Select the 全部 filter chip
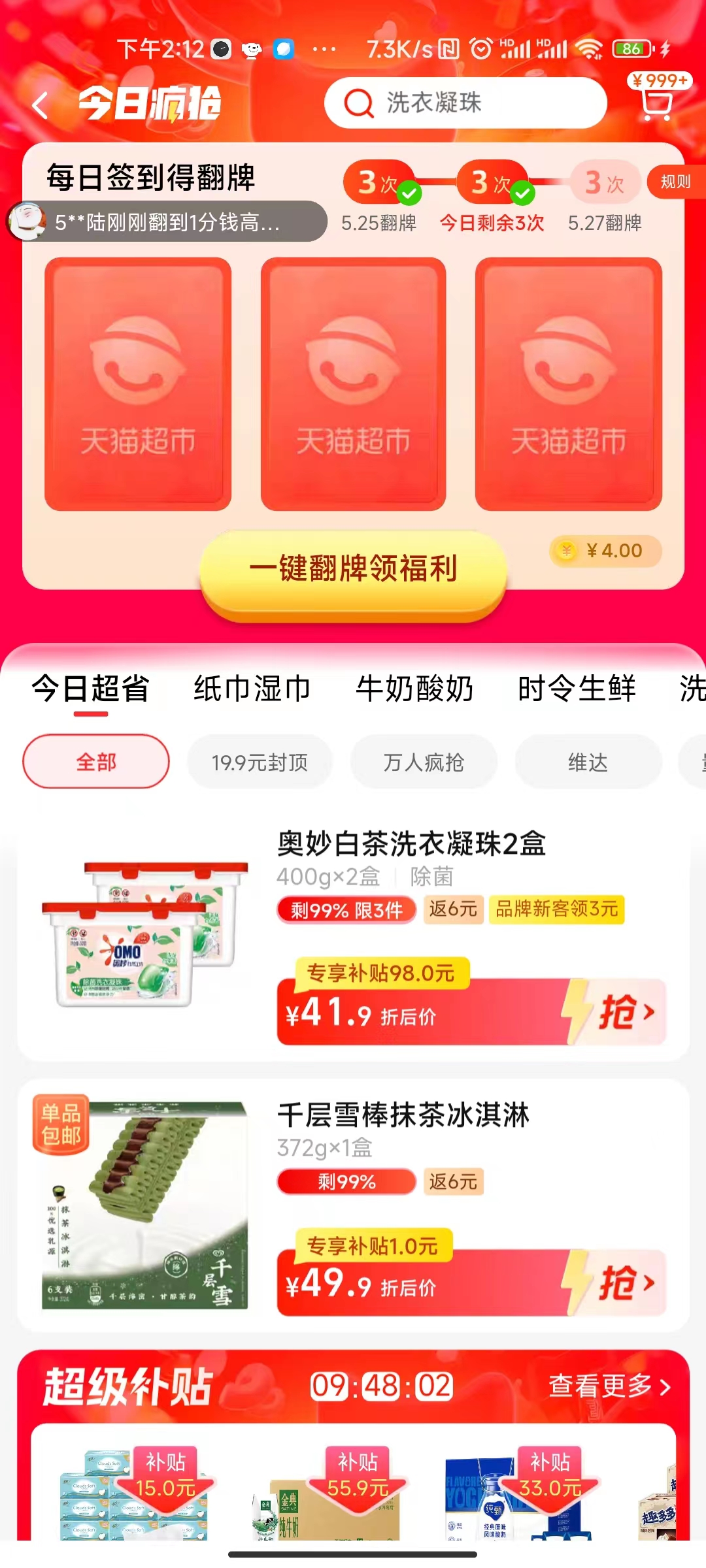 pos(96,762)
